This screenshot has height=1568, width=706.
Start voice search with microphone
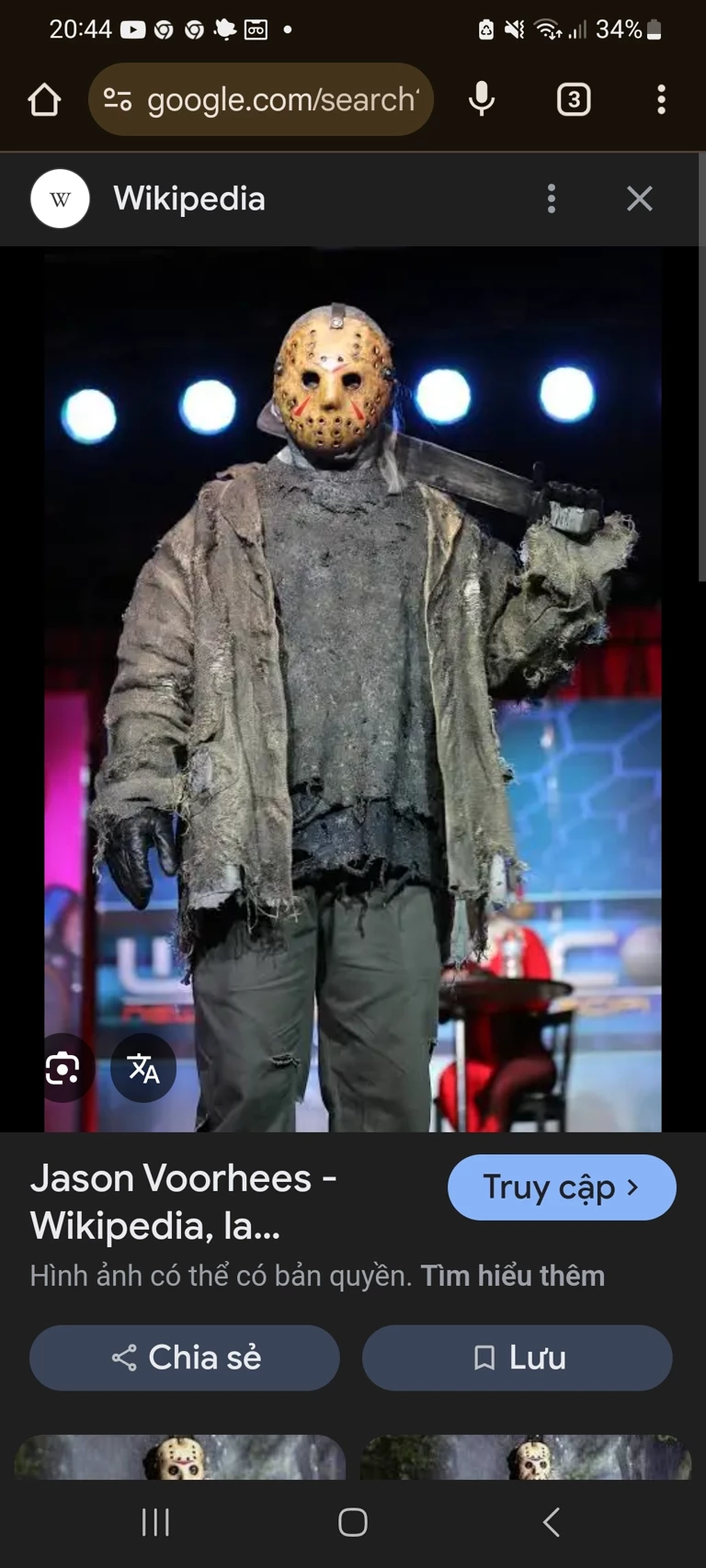[482, 99]
